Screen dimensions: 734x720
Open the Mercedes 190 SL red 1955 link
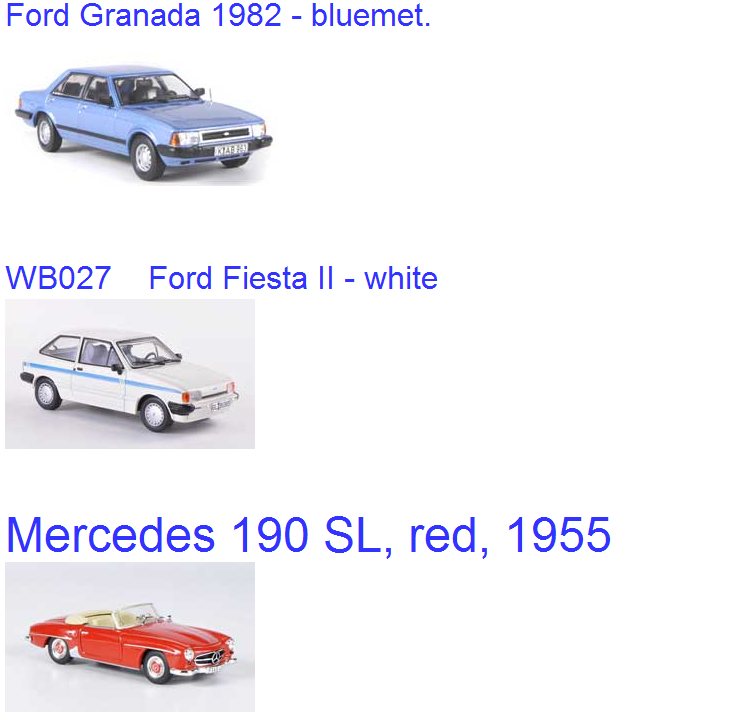coord(308,535)
